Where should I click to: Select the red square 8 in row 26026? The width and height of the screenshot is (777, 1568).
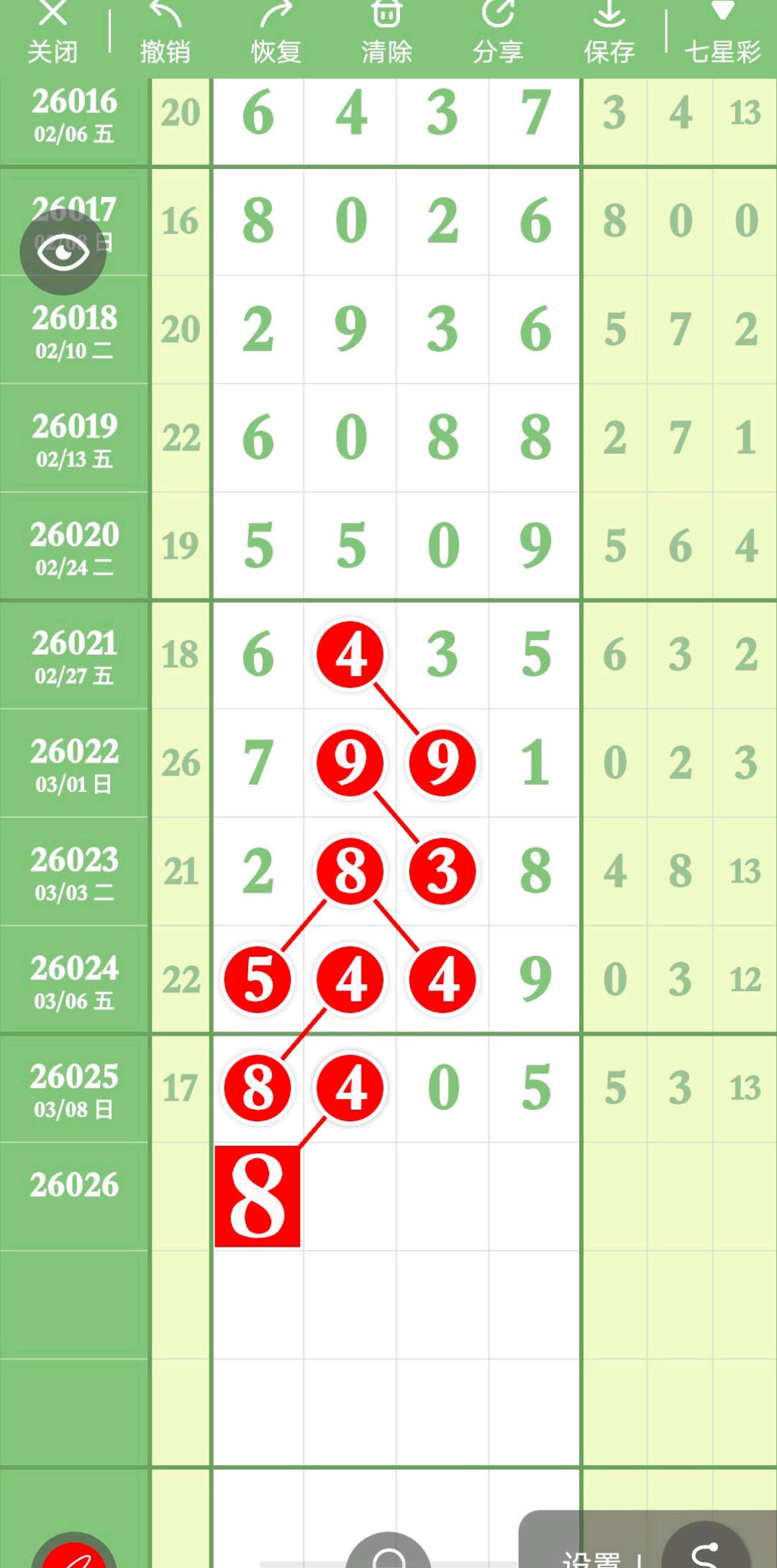pos(258,1196)
